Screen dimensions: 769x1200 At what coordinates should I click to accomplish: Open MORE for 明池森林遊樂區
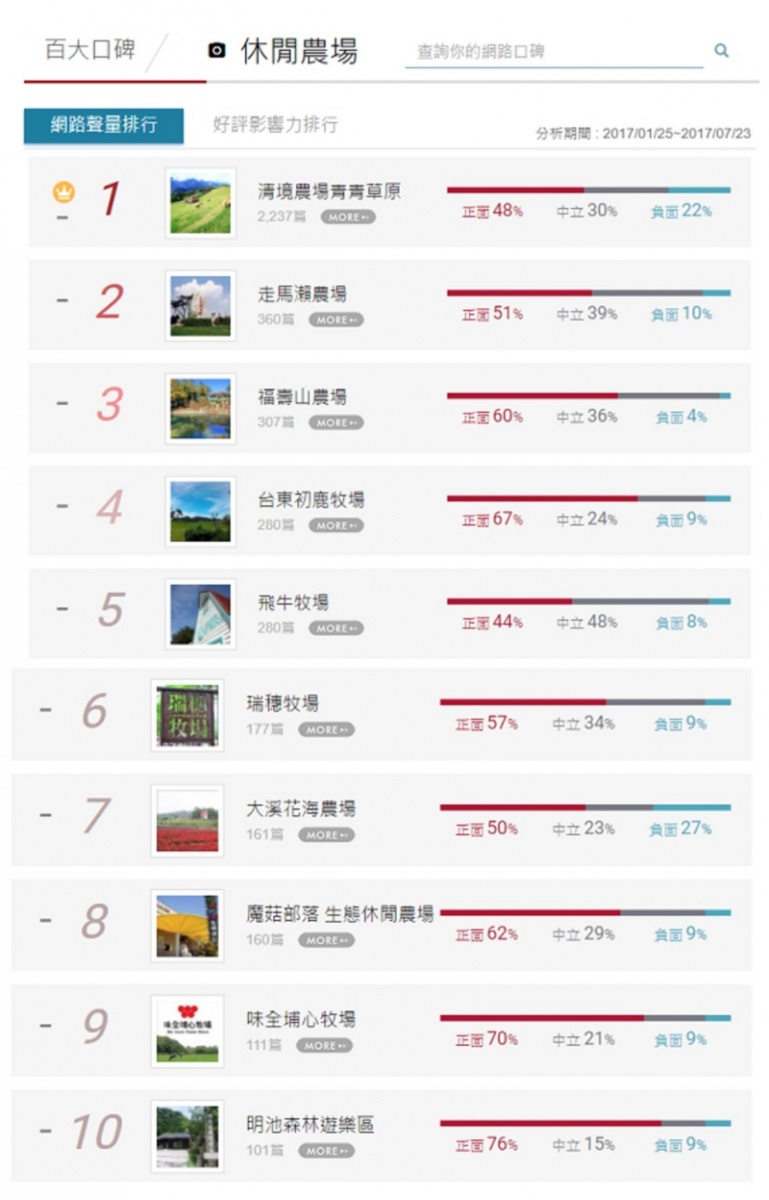coord(326,1151)
